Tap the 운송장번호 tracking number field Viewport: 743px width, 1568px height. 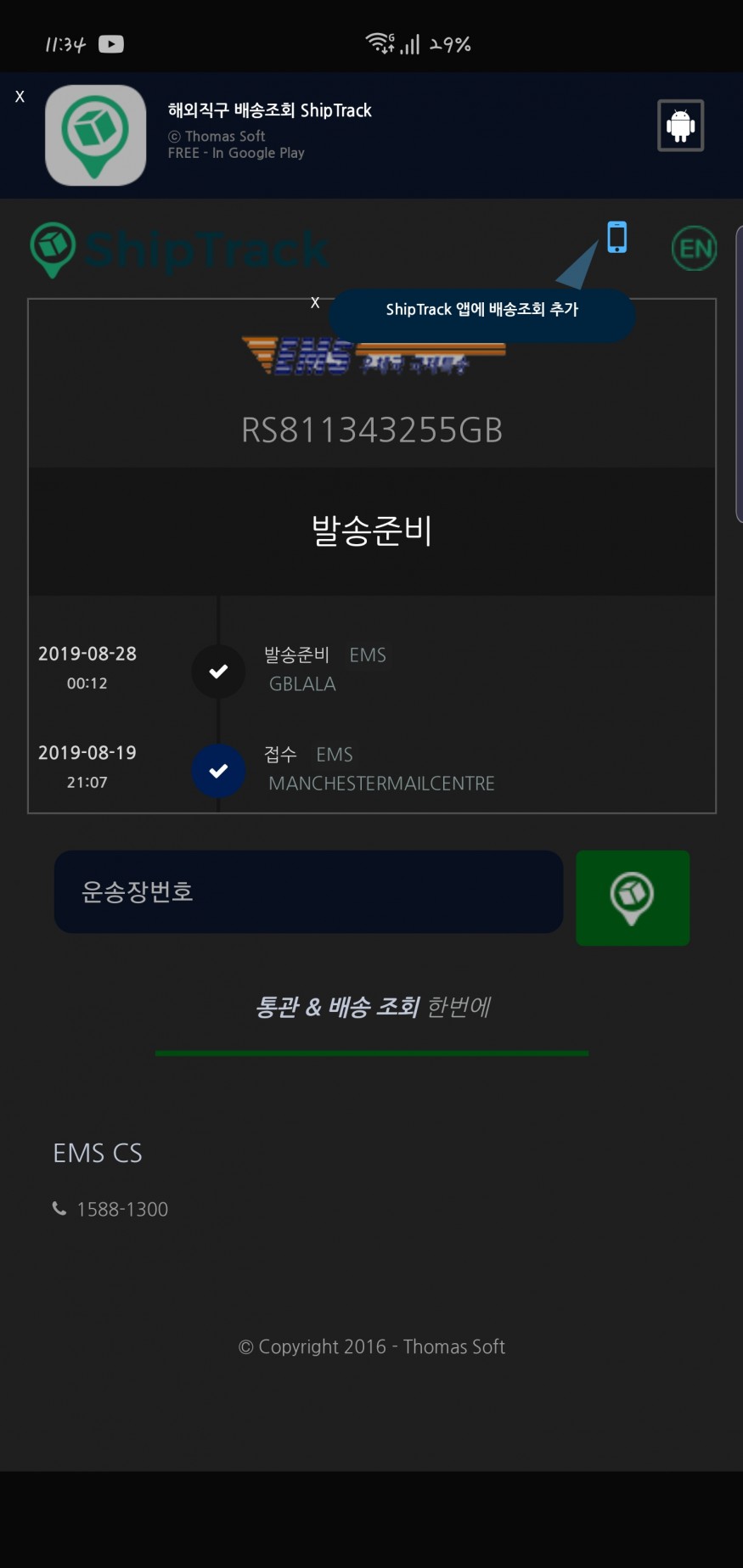point(308,891)
